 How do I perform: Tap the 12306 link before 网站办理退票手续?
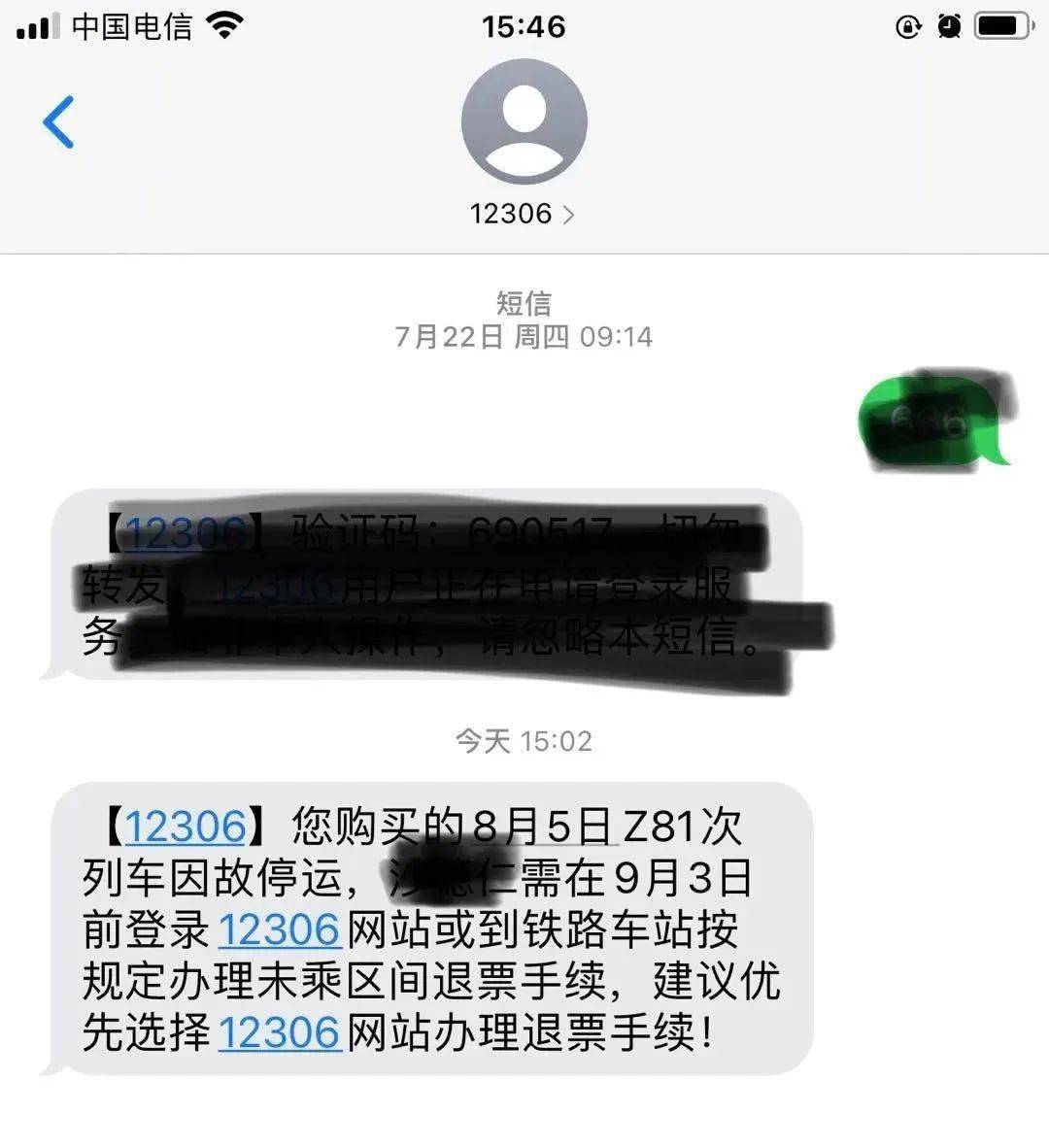pos(279,1031)
